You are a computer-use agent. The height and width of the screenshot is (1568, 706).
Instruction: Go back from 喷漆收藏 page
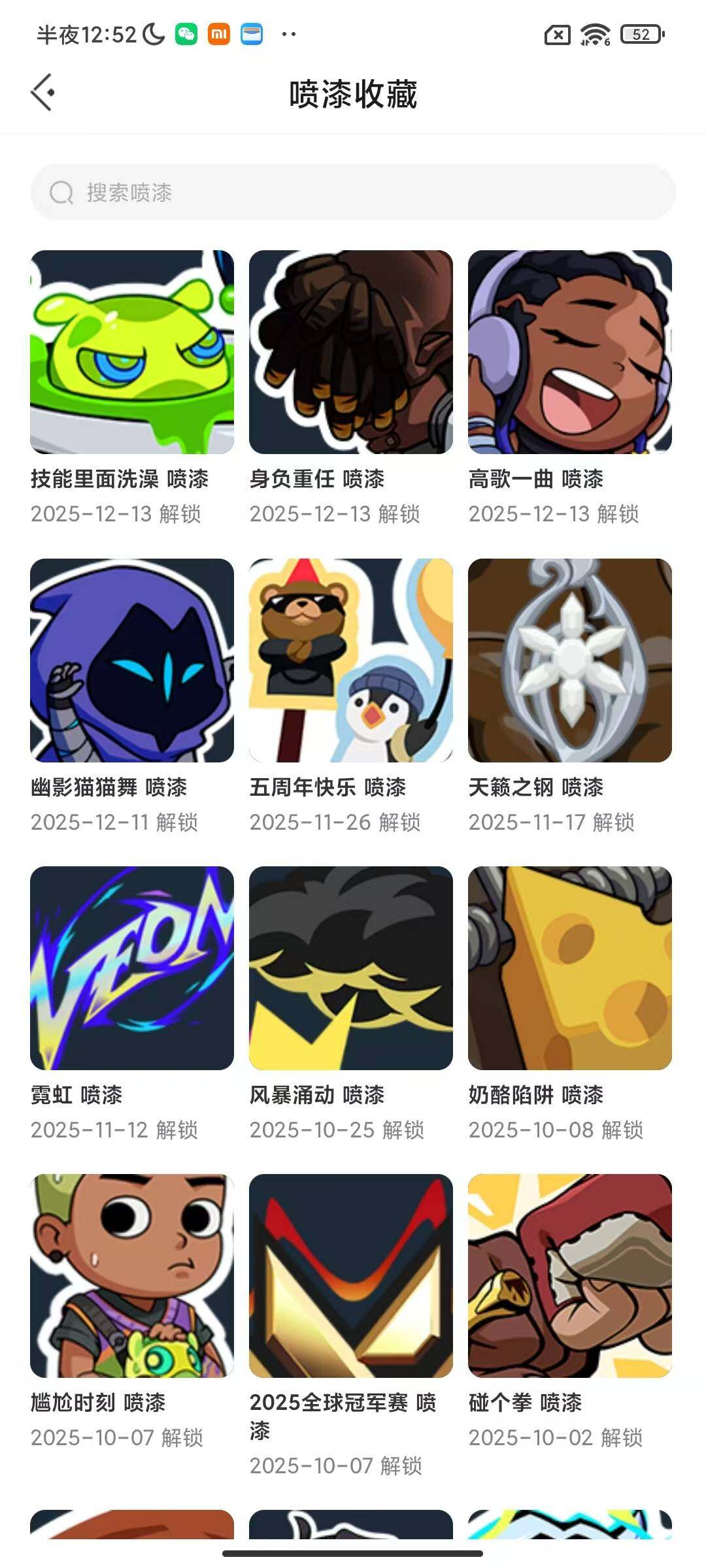[x=43, y=93]
